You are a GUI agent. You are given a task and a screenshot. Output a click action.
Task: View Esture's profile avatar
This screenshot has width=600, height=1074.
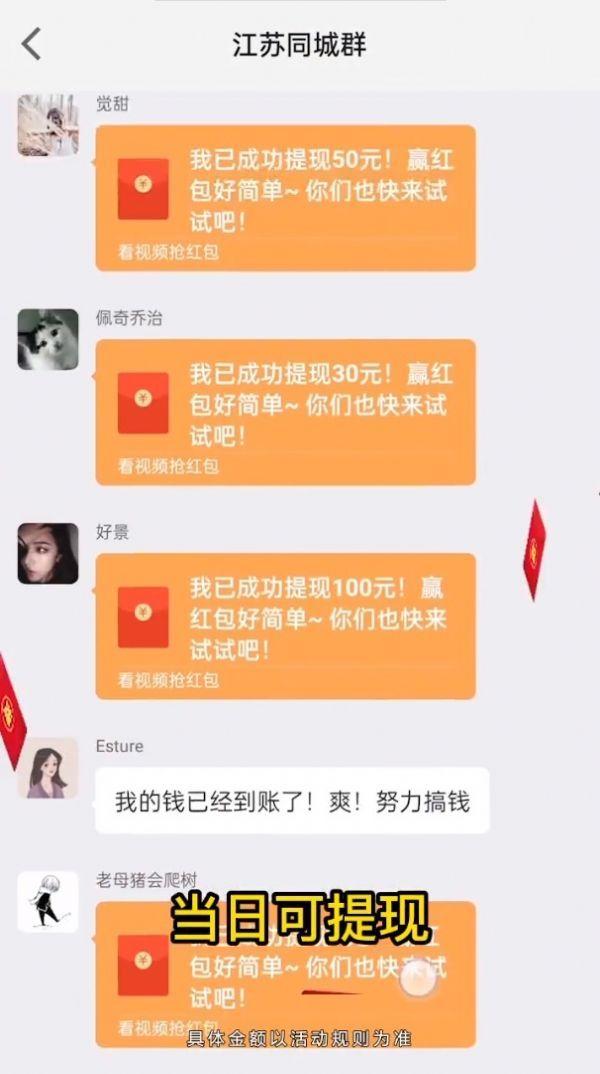pyautogui.click(x=48, y=768)
